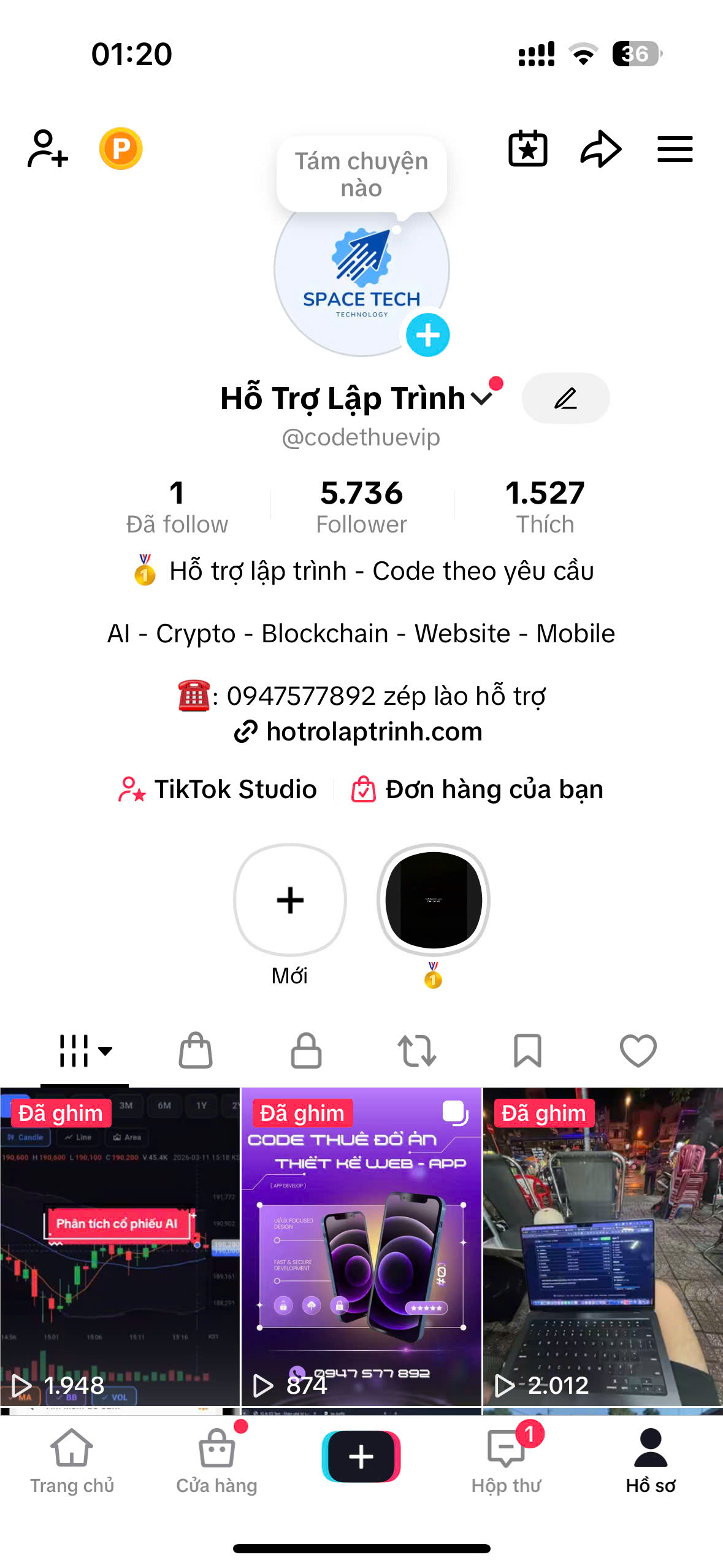Viewport: 723px width, 1568px height.
Task: Open the hamburger settings menu
Action: click(x=675, y=148)
